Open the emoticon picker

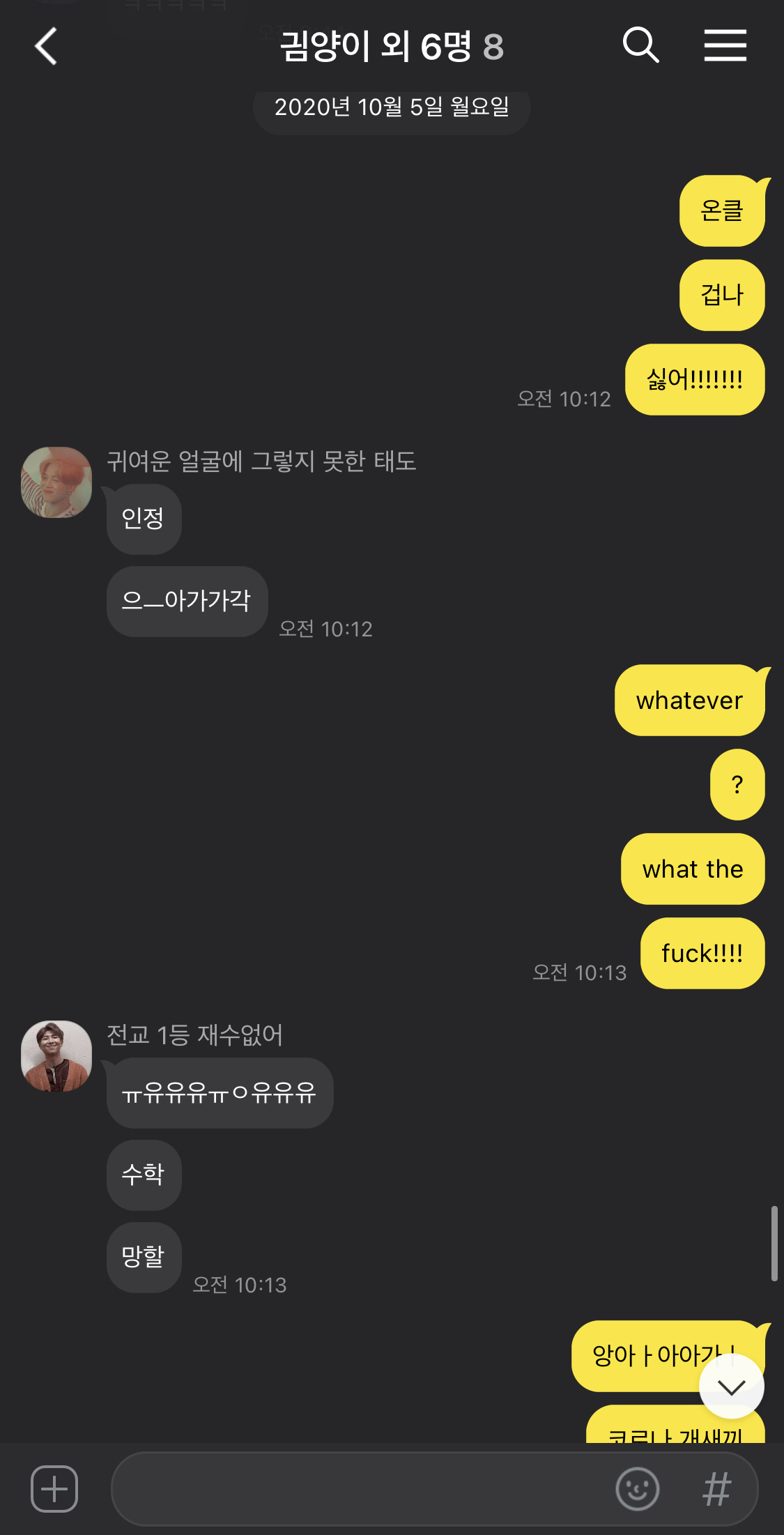637,1489
